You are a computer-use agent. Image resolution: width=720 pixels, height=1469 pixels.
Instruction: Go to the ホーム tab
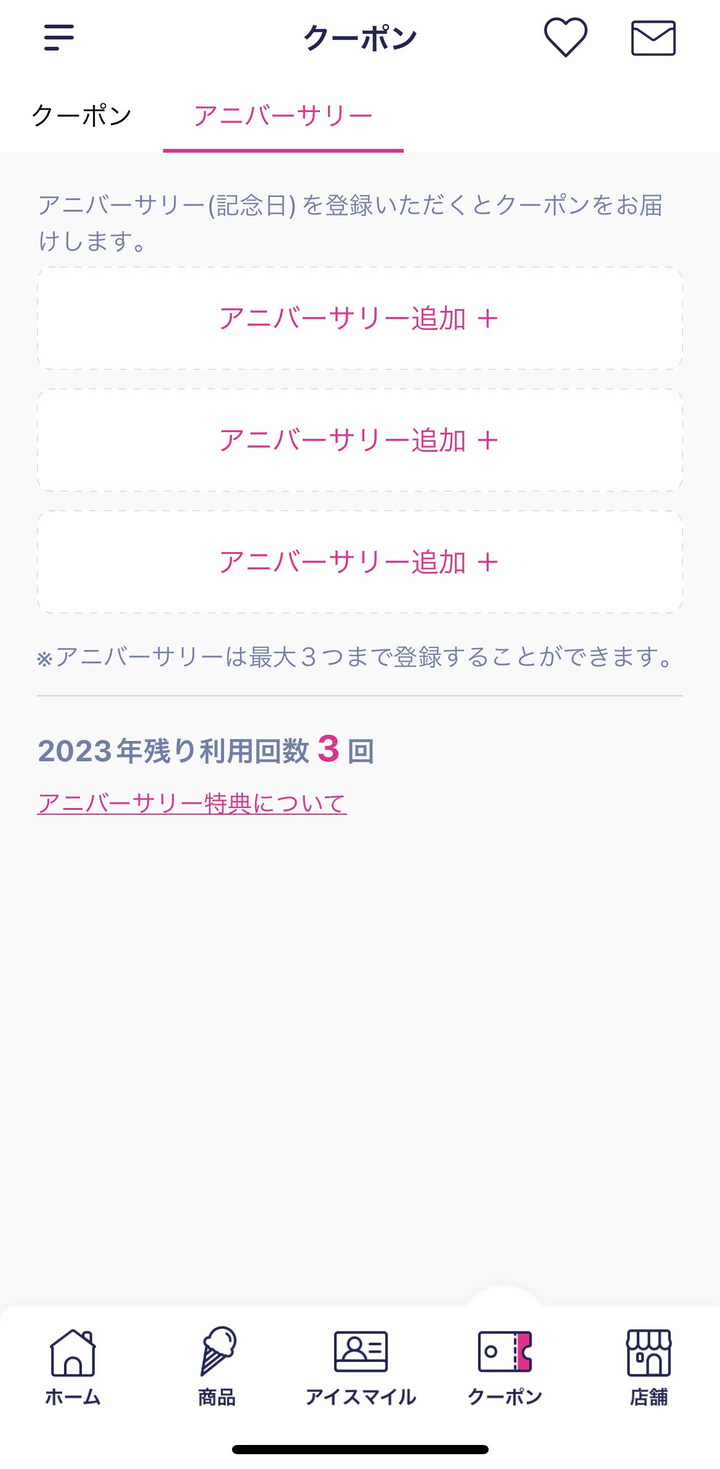coord(73,1366)
